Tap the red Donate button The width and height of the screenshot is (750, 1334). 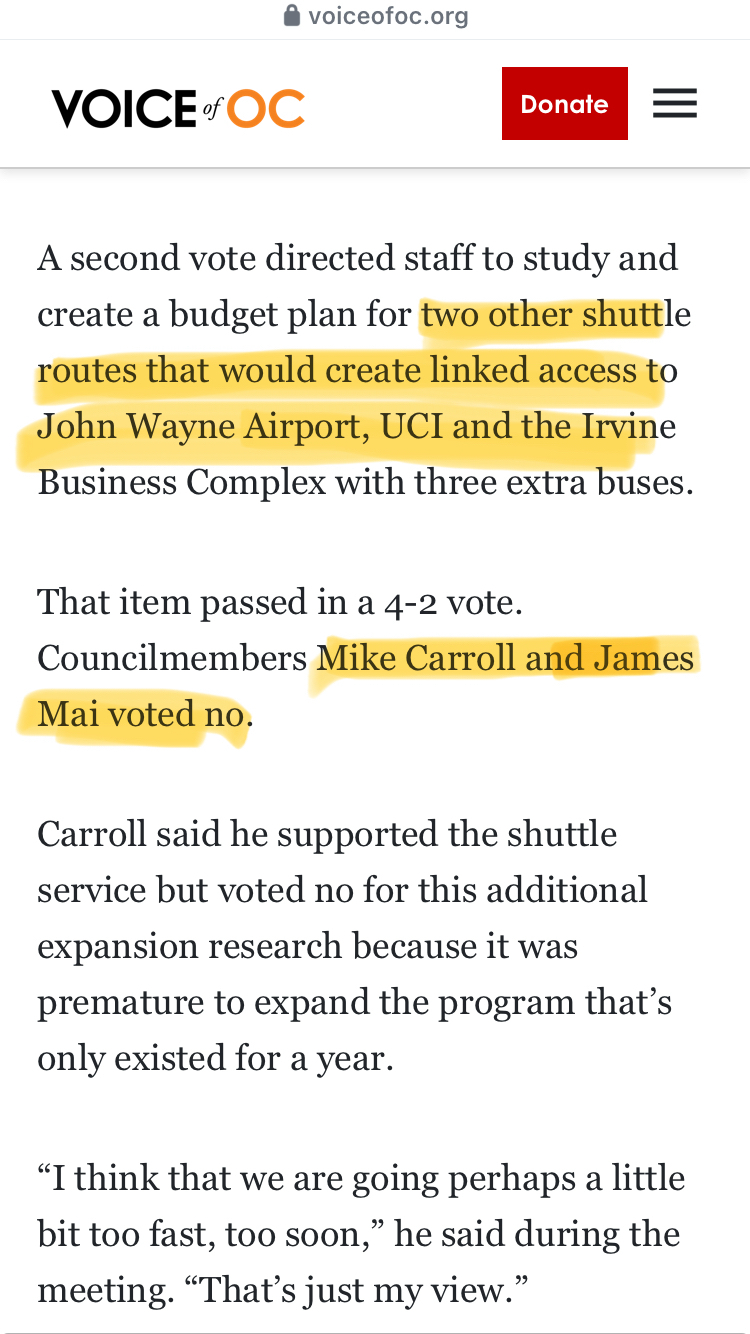pyautogui.click(x=564, y=104)
